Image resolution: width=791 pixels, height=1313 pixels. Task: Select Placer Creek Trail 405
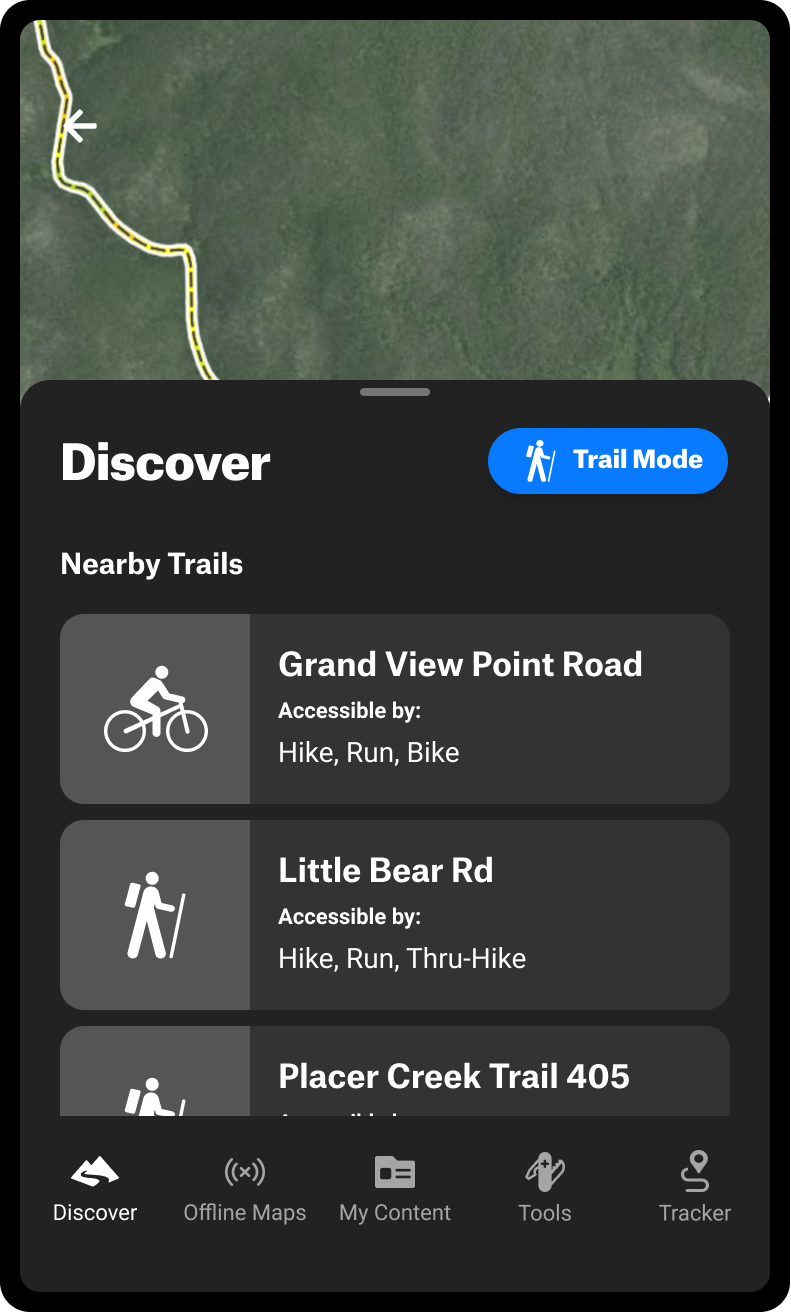coord(395,1071)
